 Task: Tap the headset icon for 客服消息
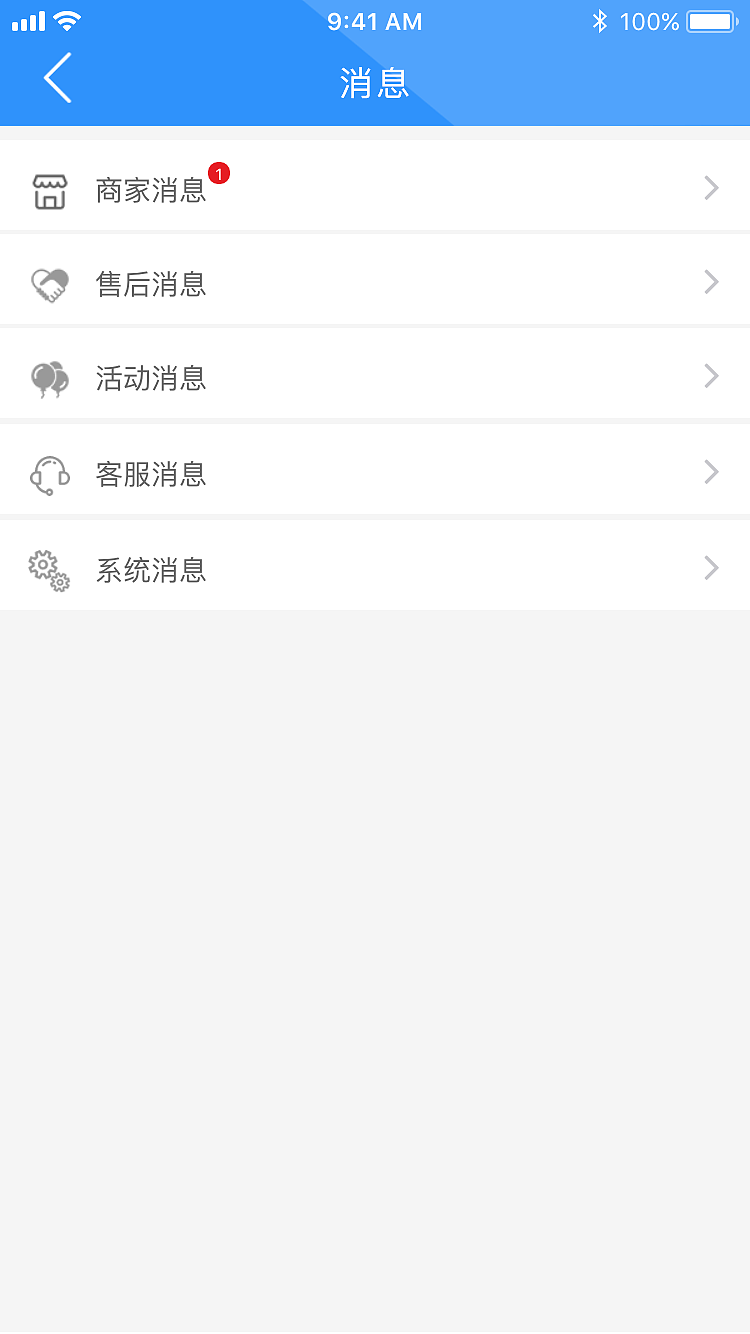tap(50, 474)
